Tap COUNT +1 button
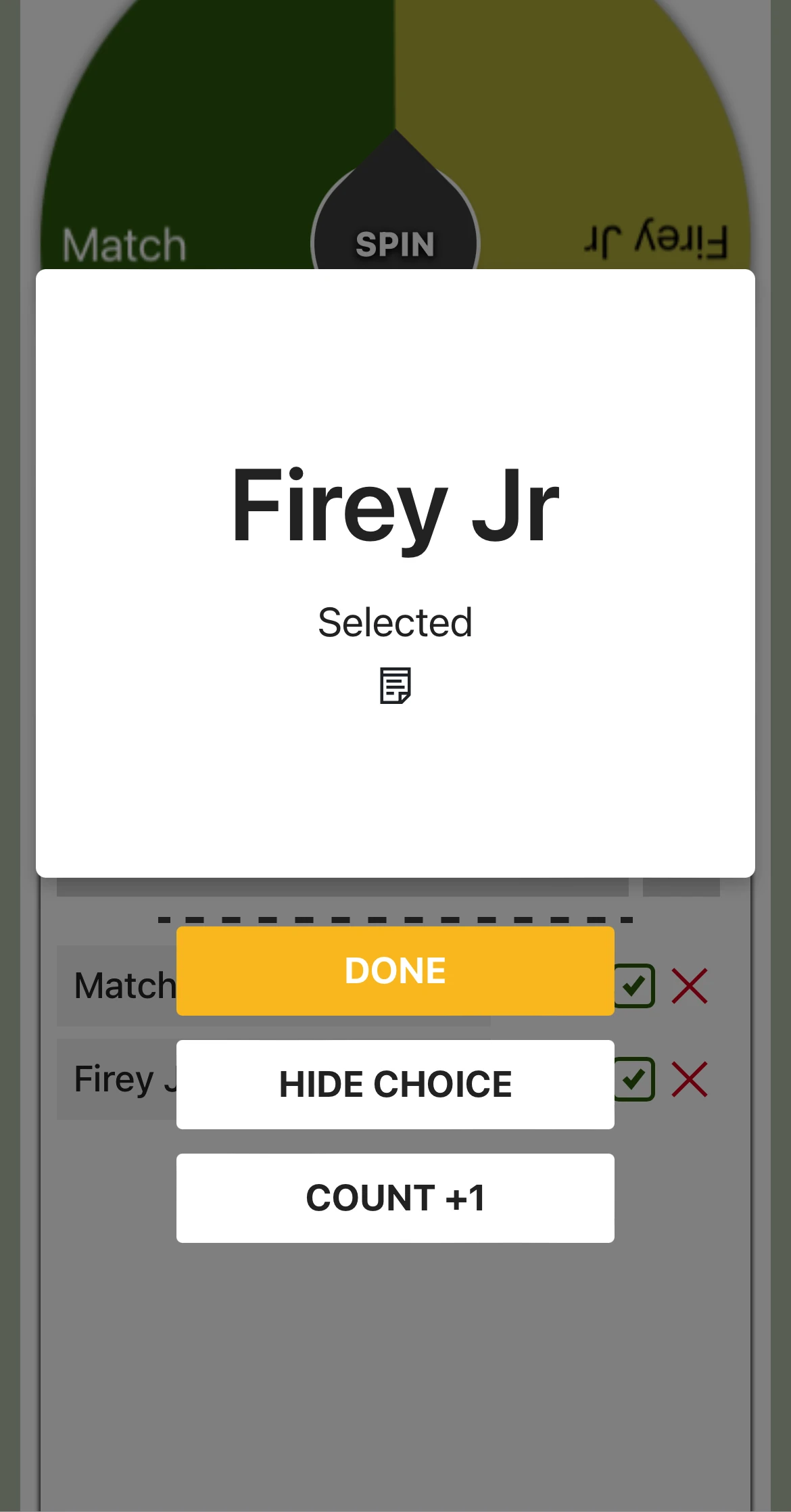791x1512 pixels. (395, 1198)
